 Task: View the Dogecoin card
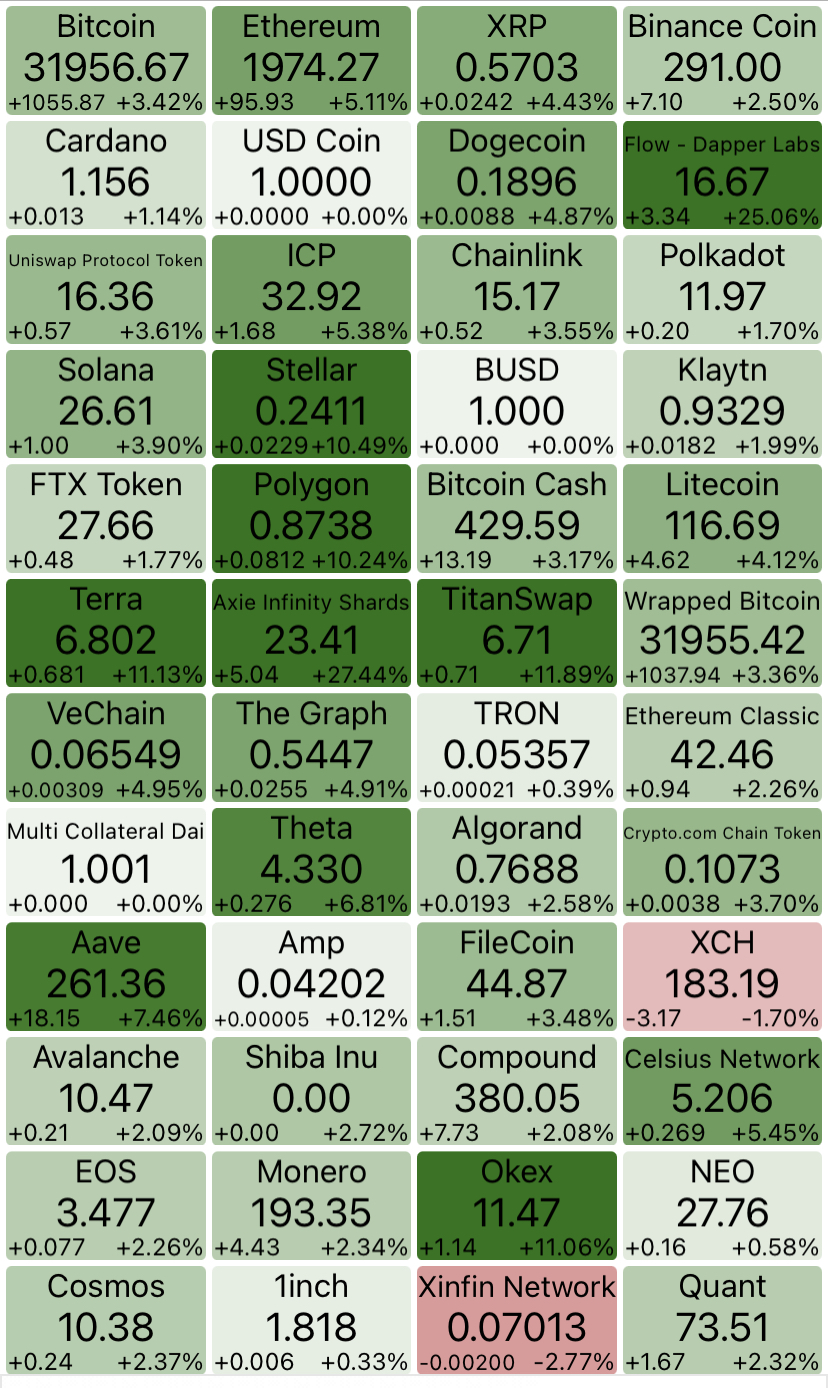(517, 175)
